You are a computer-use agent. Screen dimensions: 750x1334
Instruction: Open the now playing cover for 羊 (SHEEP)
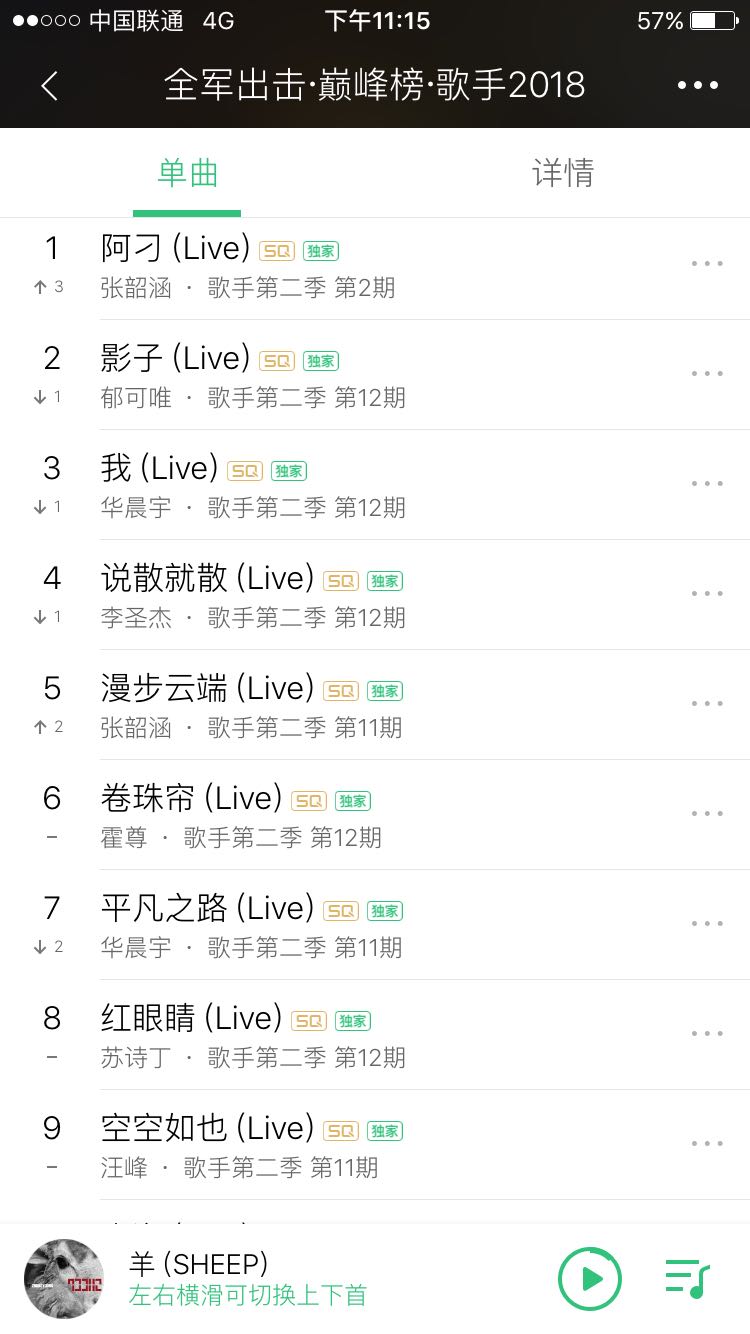[64, 1278]
